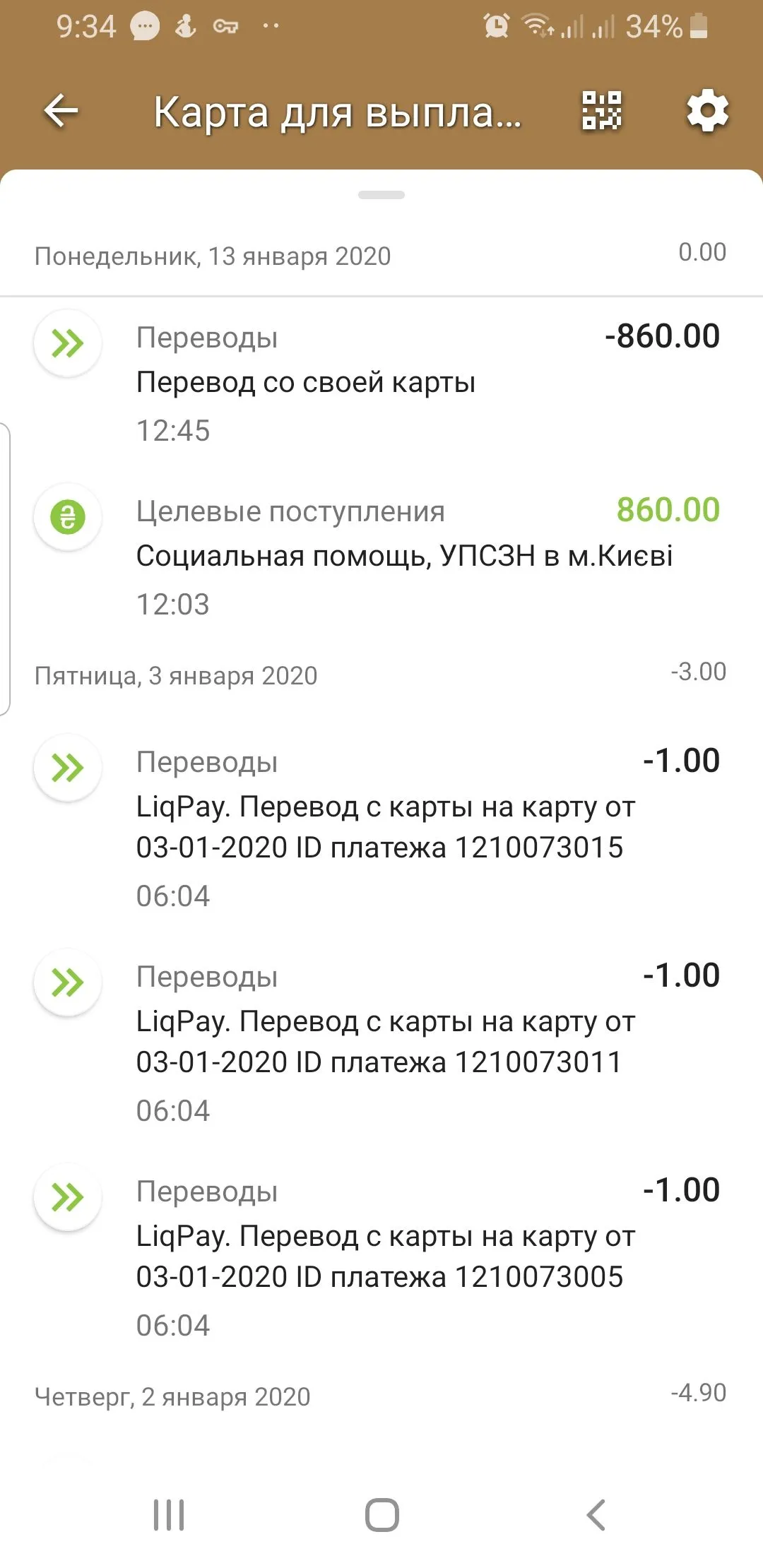Tap the sheet drag handle

(381, 195)
